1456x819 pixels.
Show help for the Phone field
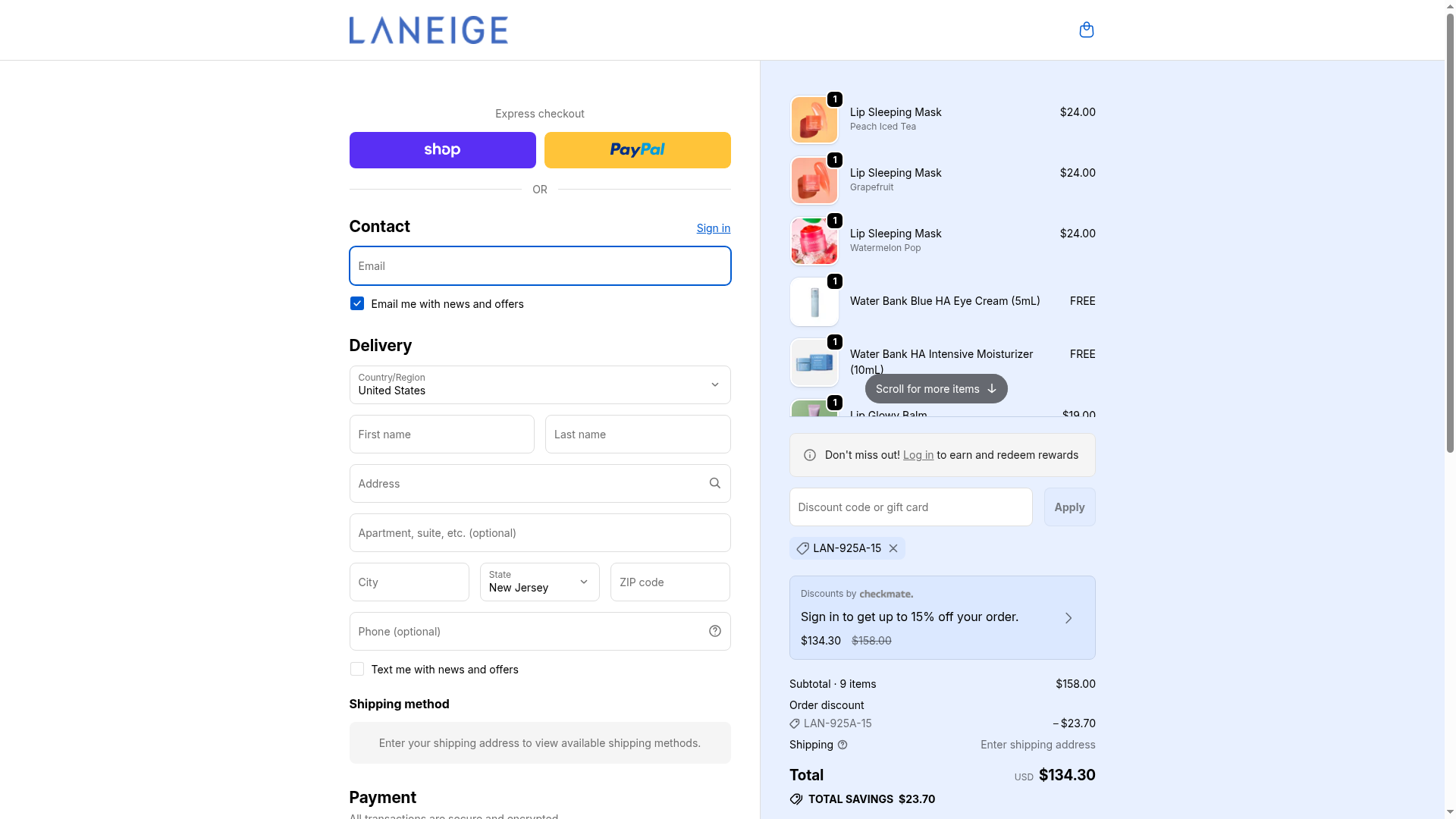point(714,632)
